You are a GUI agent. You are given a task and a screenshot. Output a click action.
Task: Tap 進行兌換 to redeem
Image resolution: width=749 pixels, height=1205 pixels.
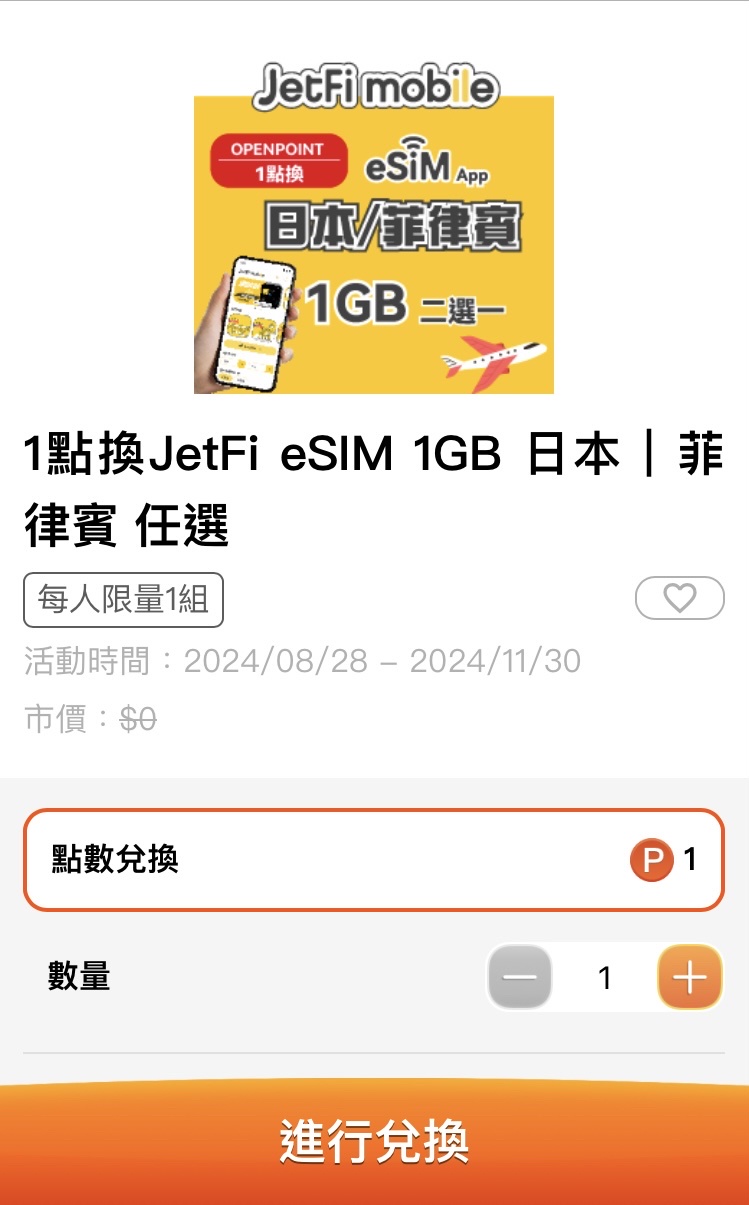point(374,1142)
